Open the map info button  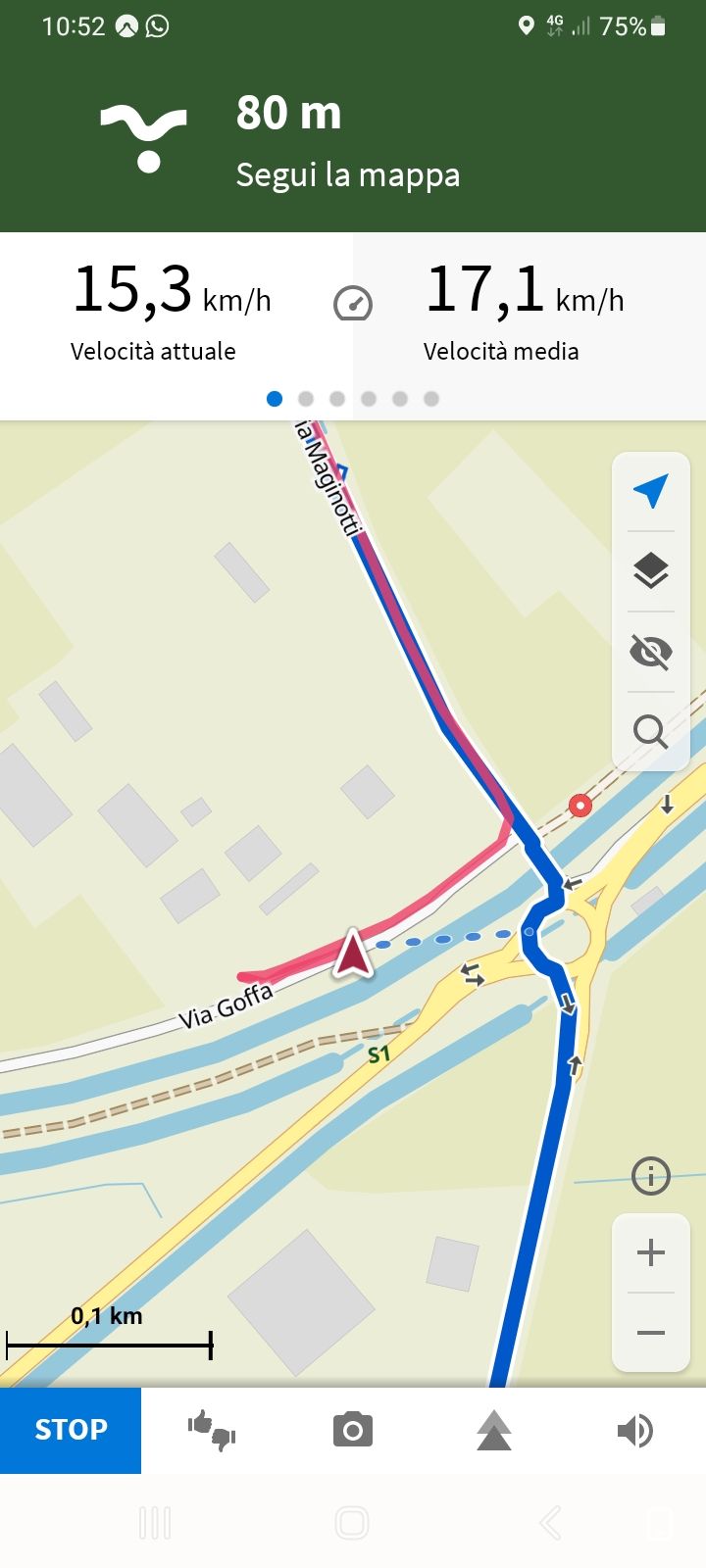[x=651, y=1175]
